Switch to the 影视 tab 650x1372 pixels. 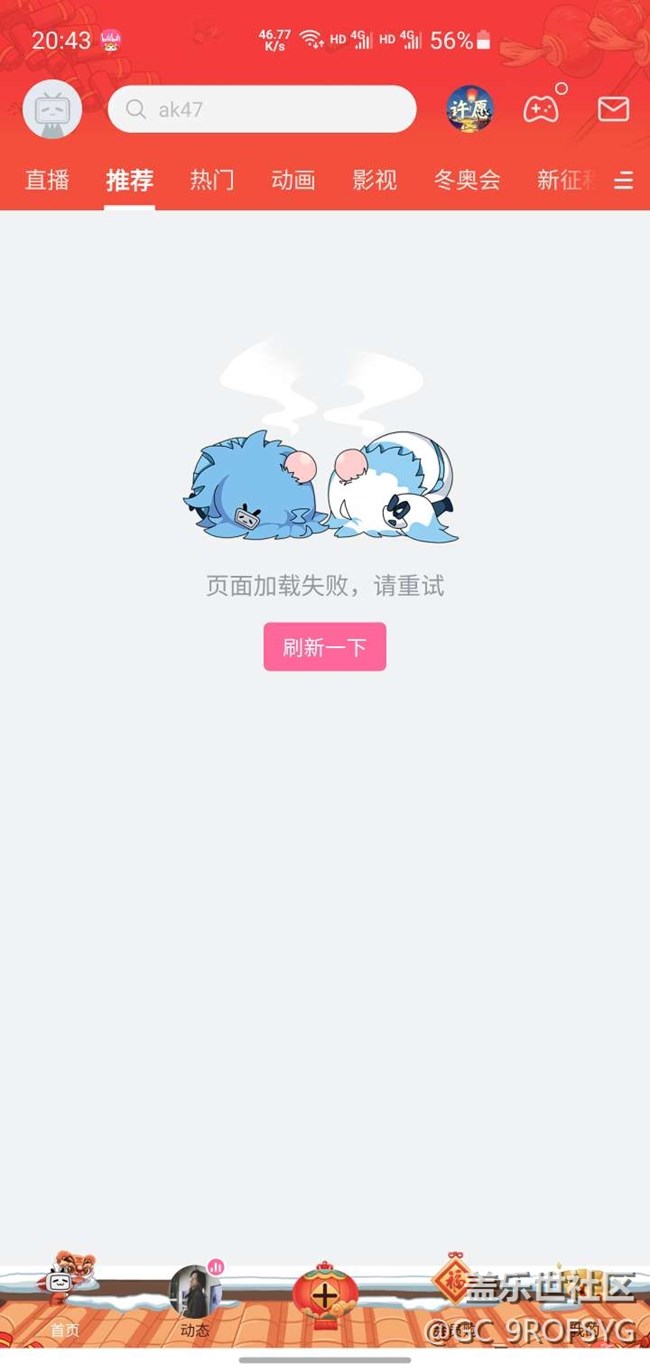pyautogui.click(x=374, y=180)
